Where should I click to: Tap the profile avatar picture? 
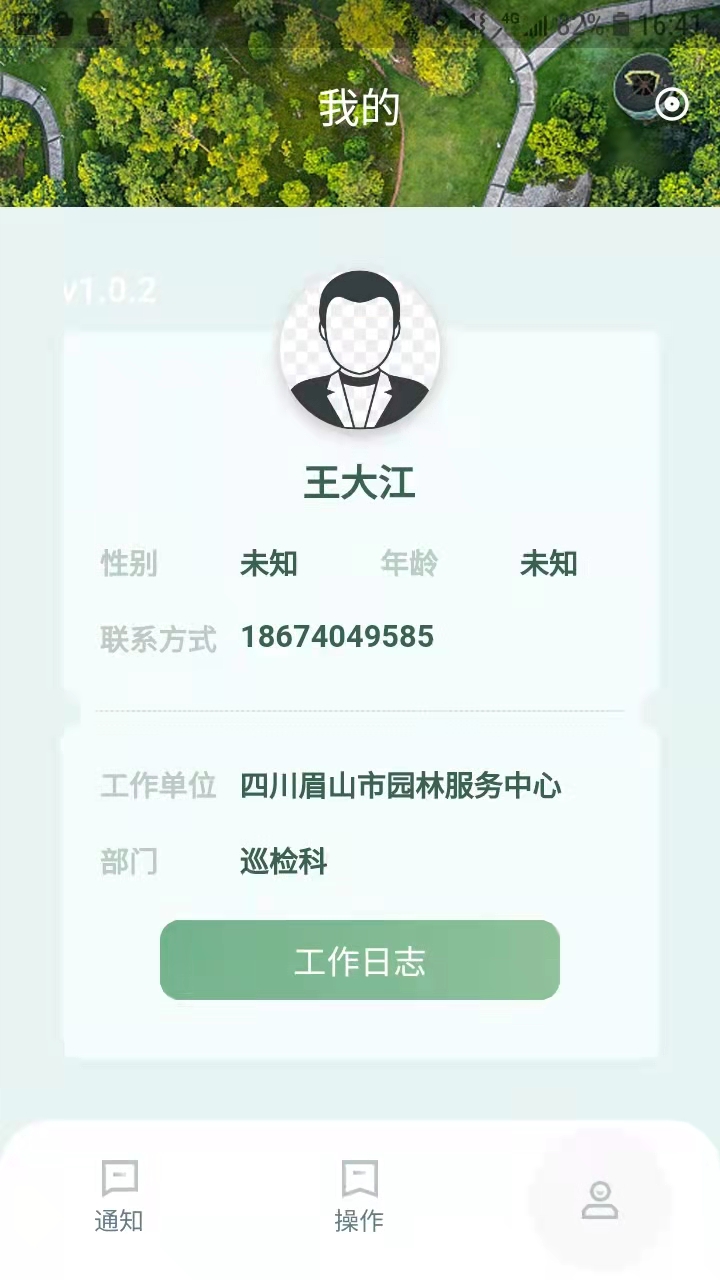pyautogui.click(x=360, y=351)
